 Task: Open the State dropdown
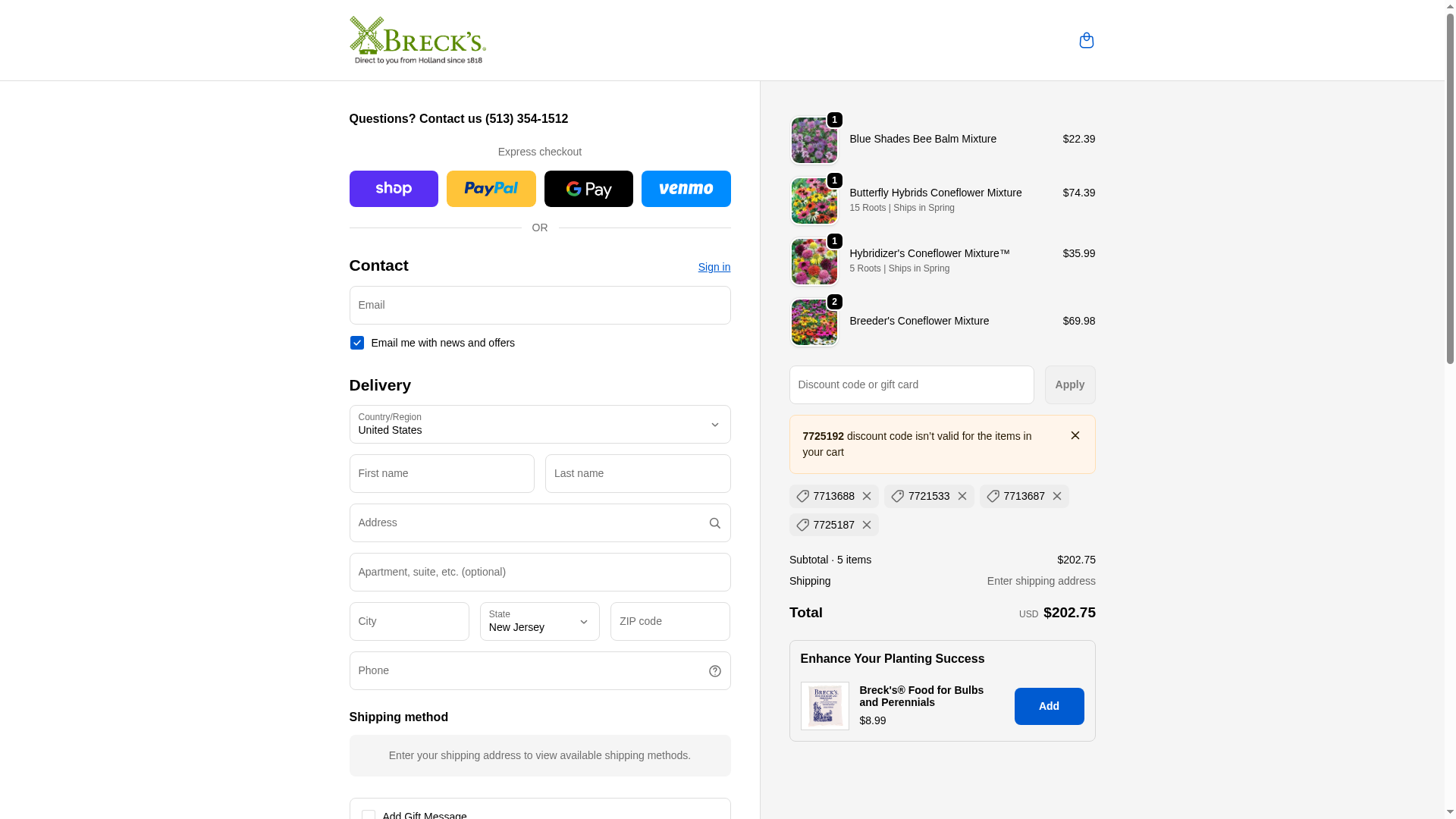(x=539, y=622)
